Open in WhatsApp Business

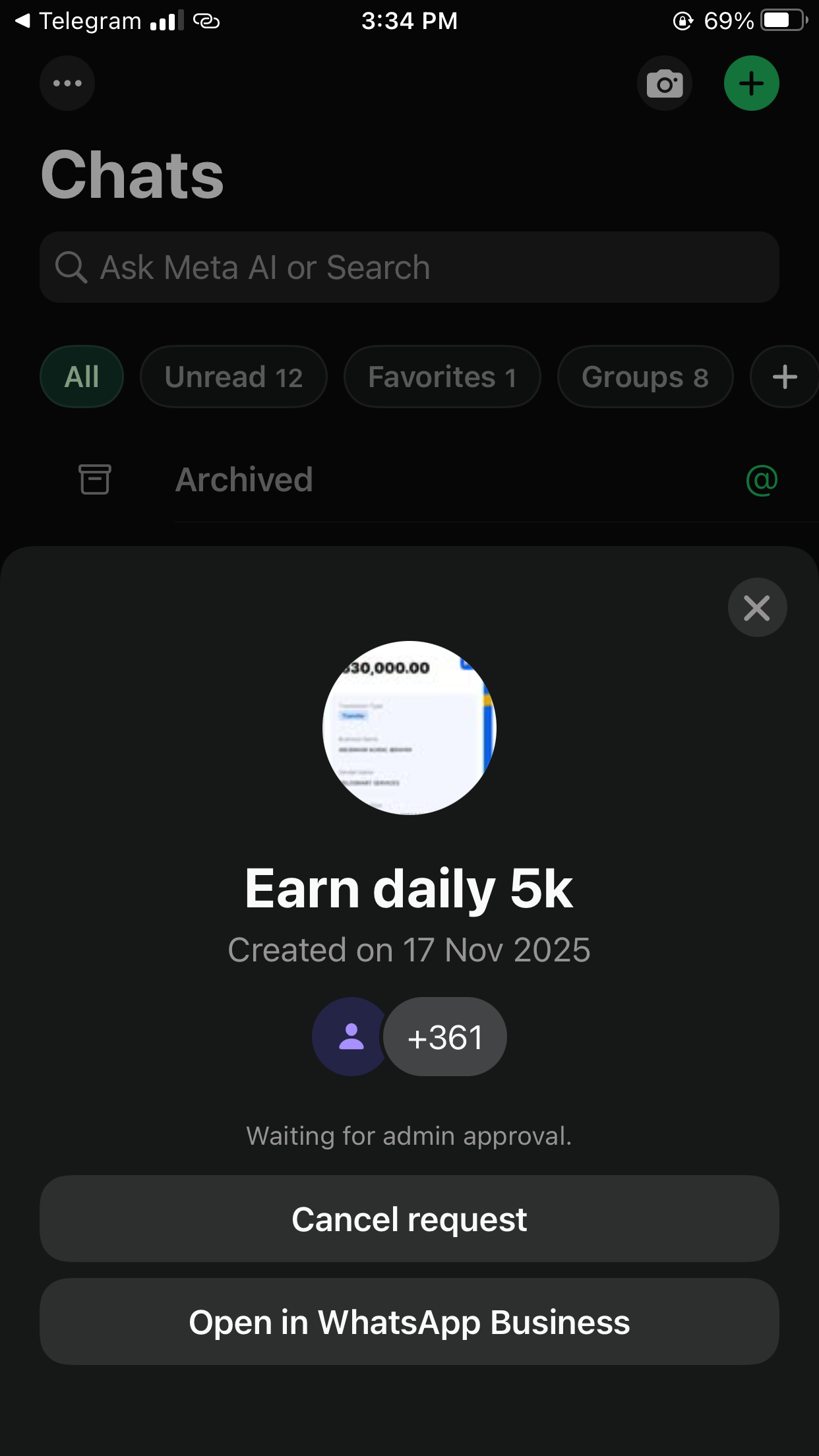409,1322
